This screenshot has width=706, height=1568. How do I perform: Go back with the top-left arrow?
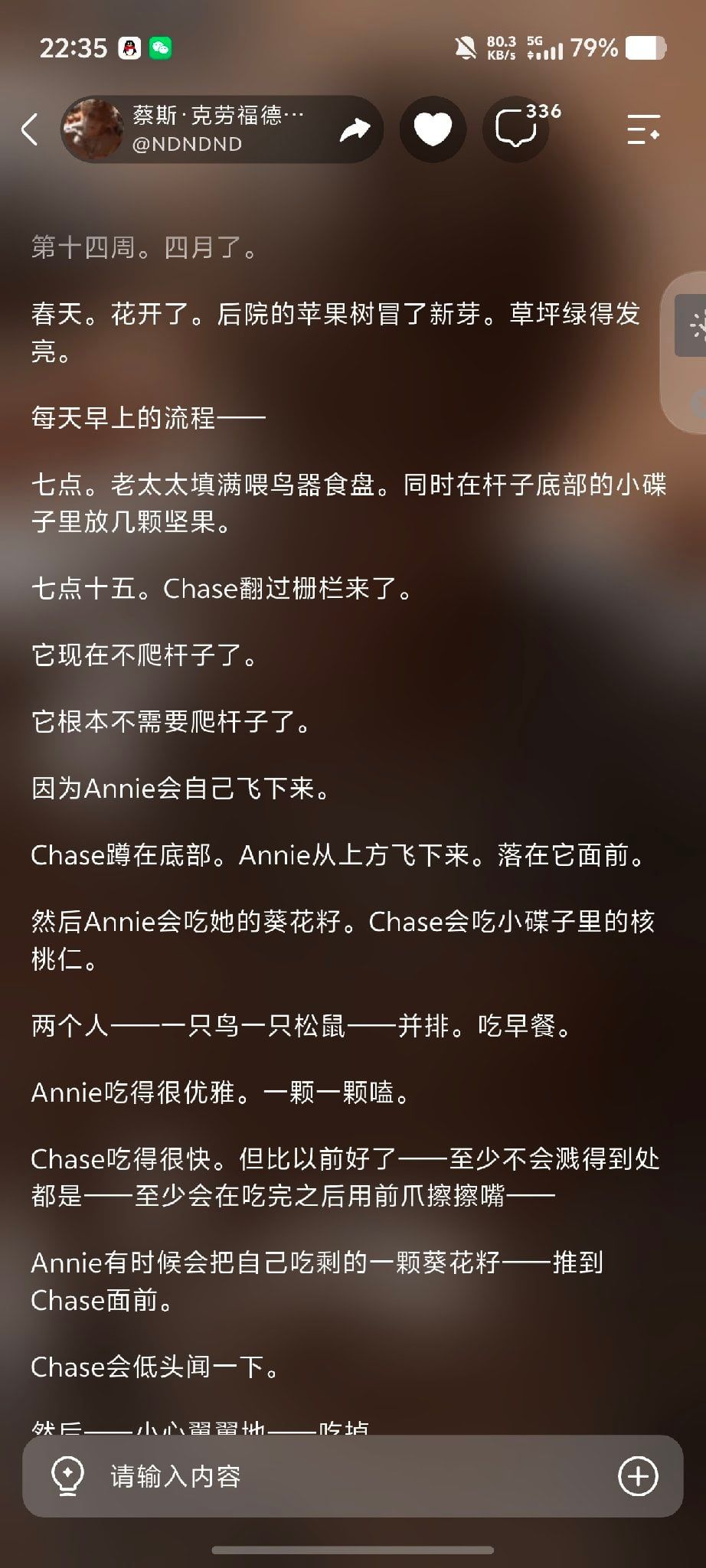pos(30,129)
